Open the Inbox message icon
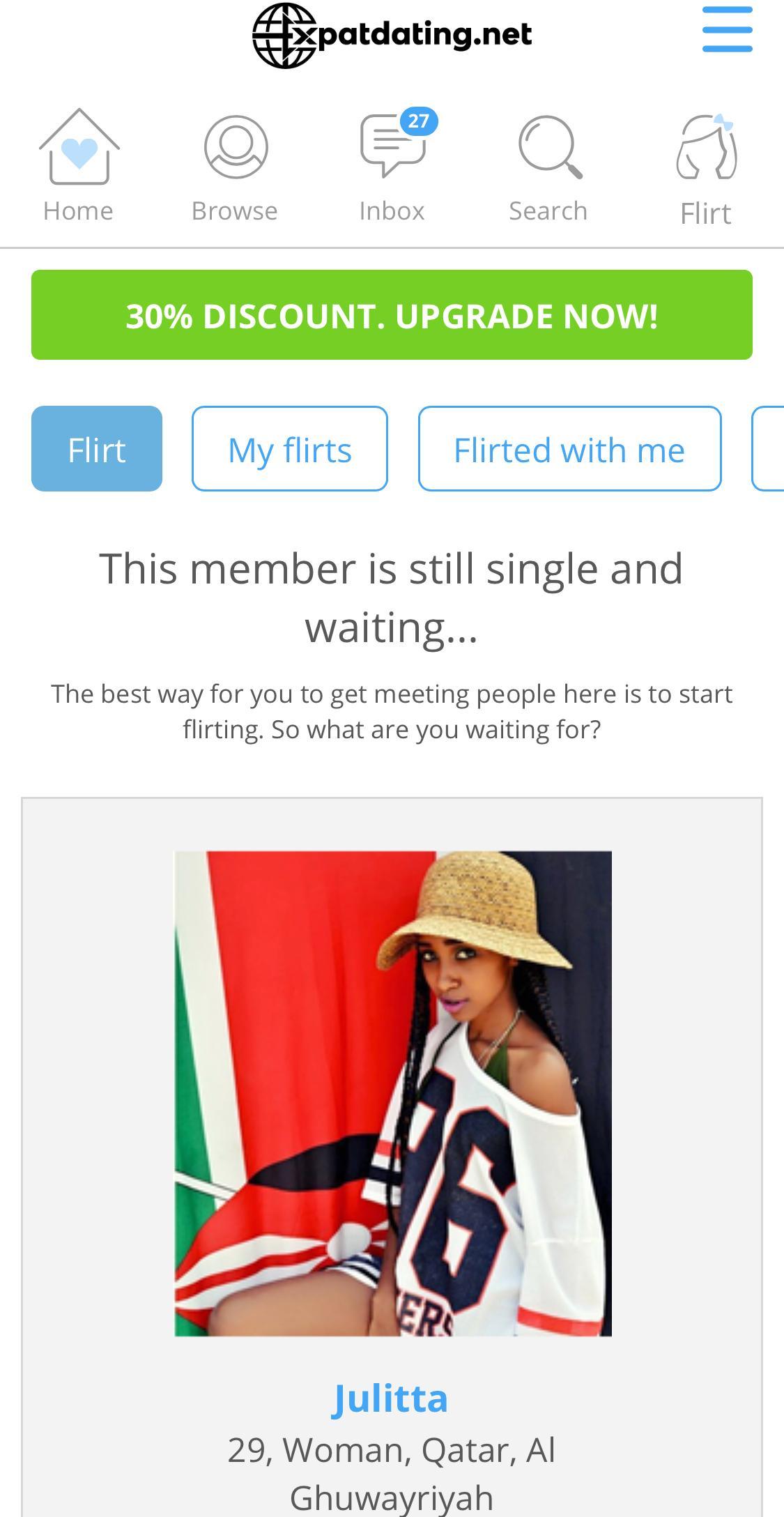The width and height of the screenshot is (784, 1517). (390, 148)
